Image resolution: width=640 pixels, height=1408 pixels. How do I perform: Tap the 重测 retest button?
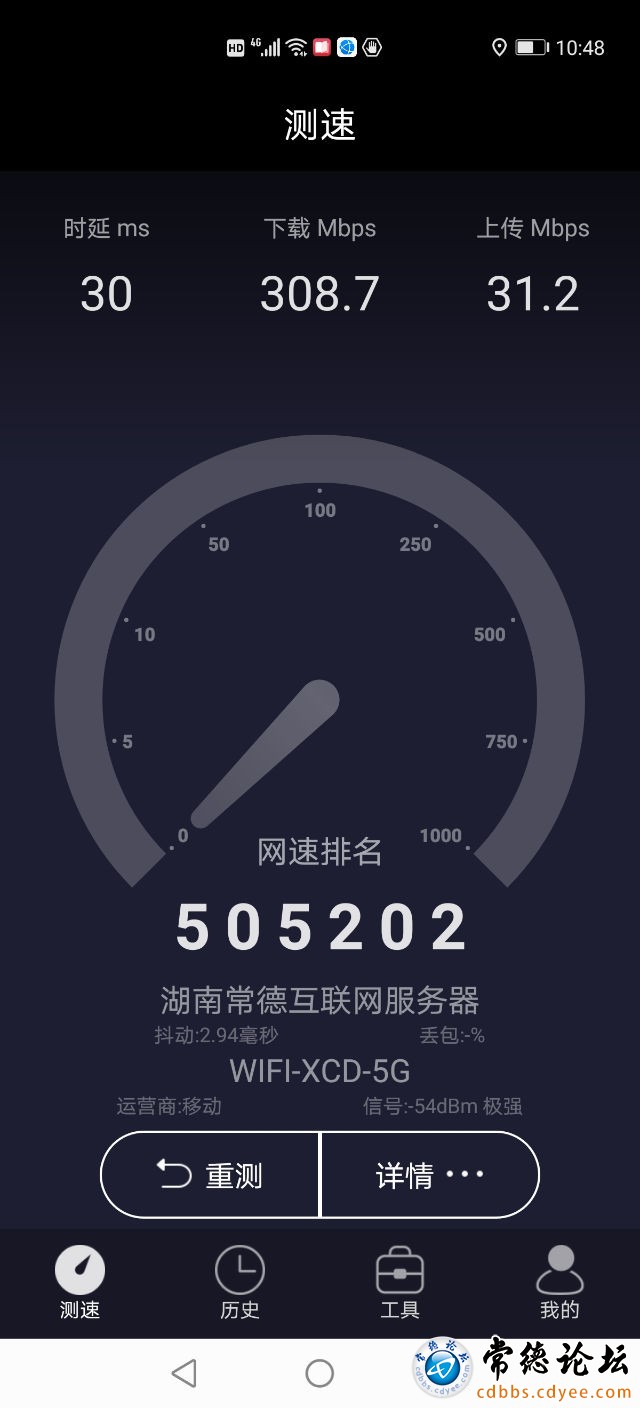coord(211,1175)
